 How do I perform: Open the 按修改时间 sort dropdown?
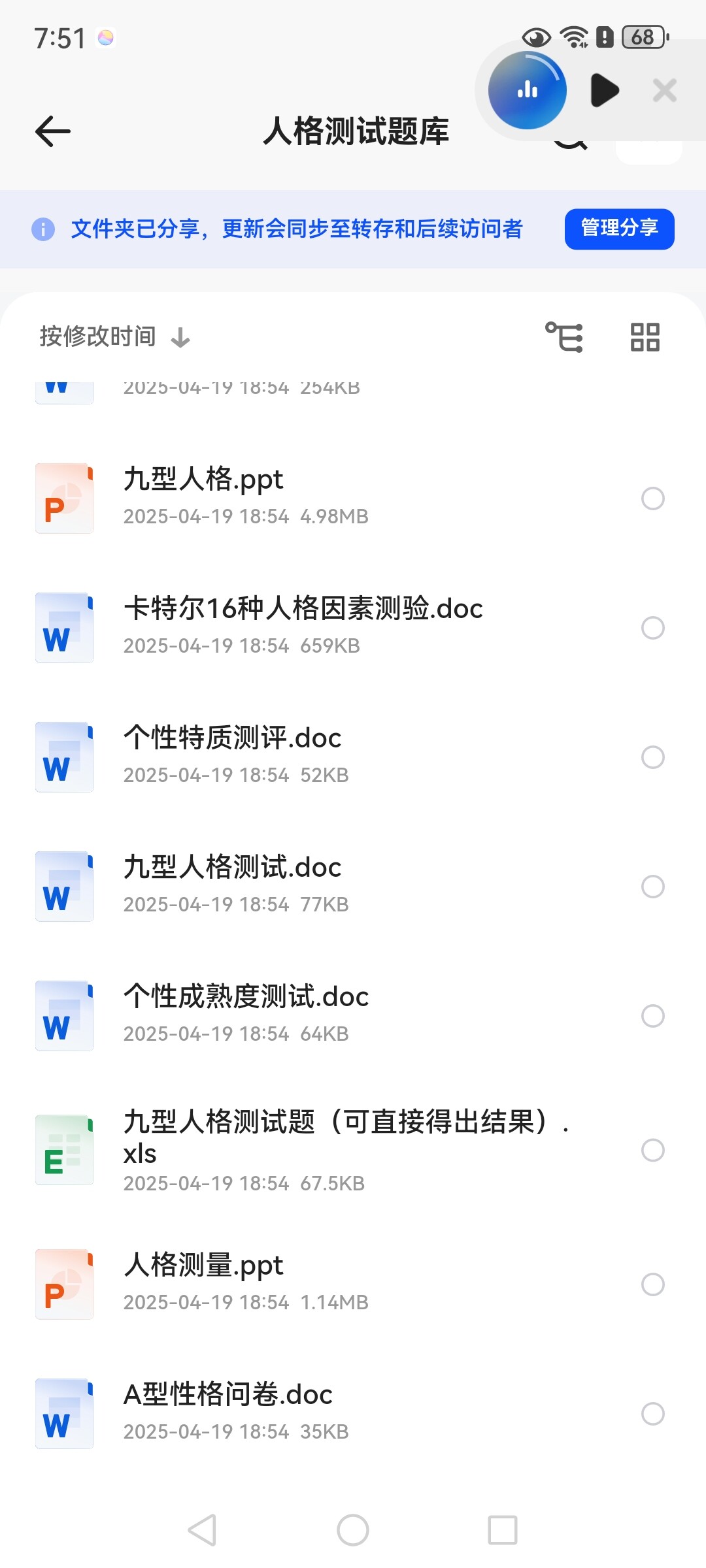tap(114, 337)
